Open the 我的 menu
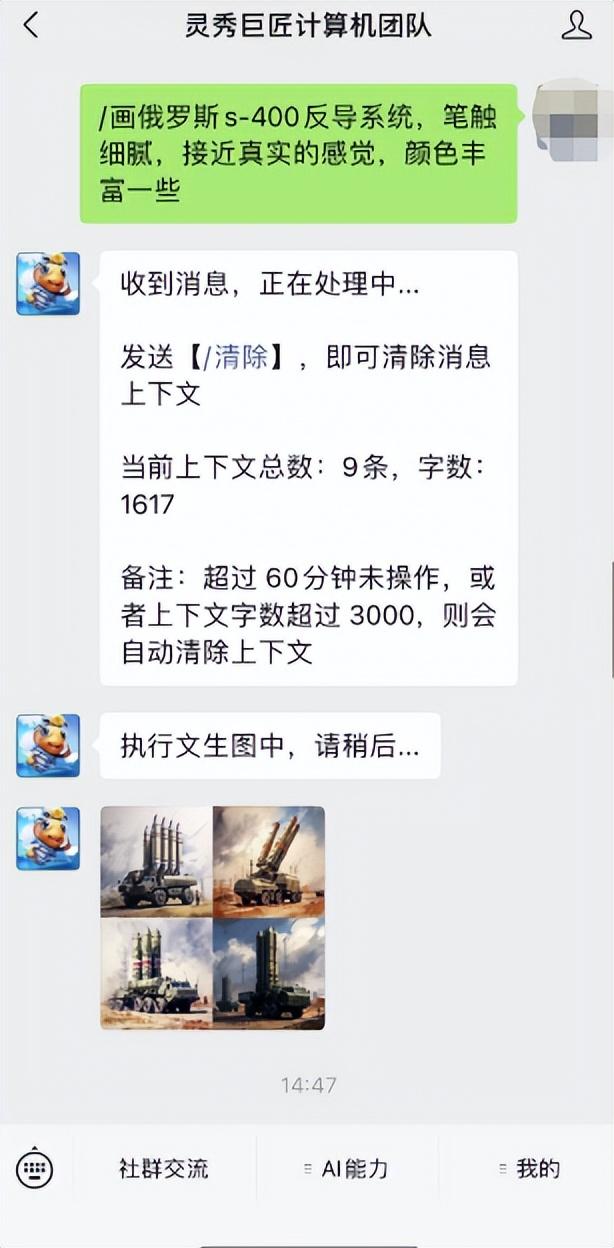The width and height of the screenshot is (614, 1248). 529,1168
